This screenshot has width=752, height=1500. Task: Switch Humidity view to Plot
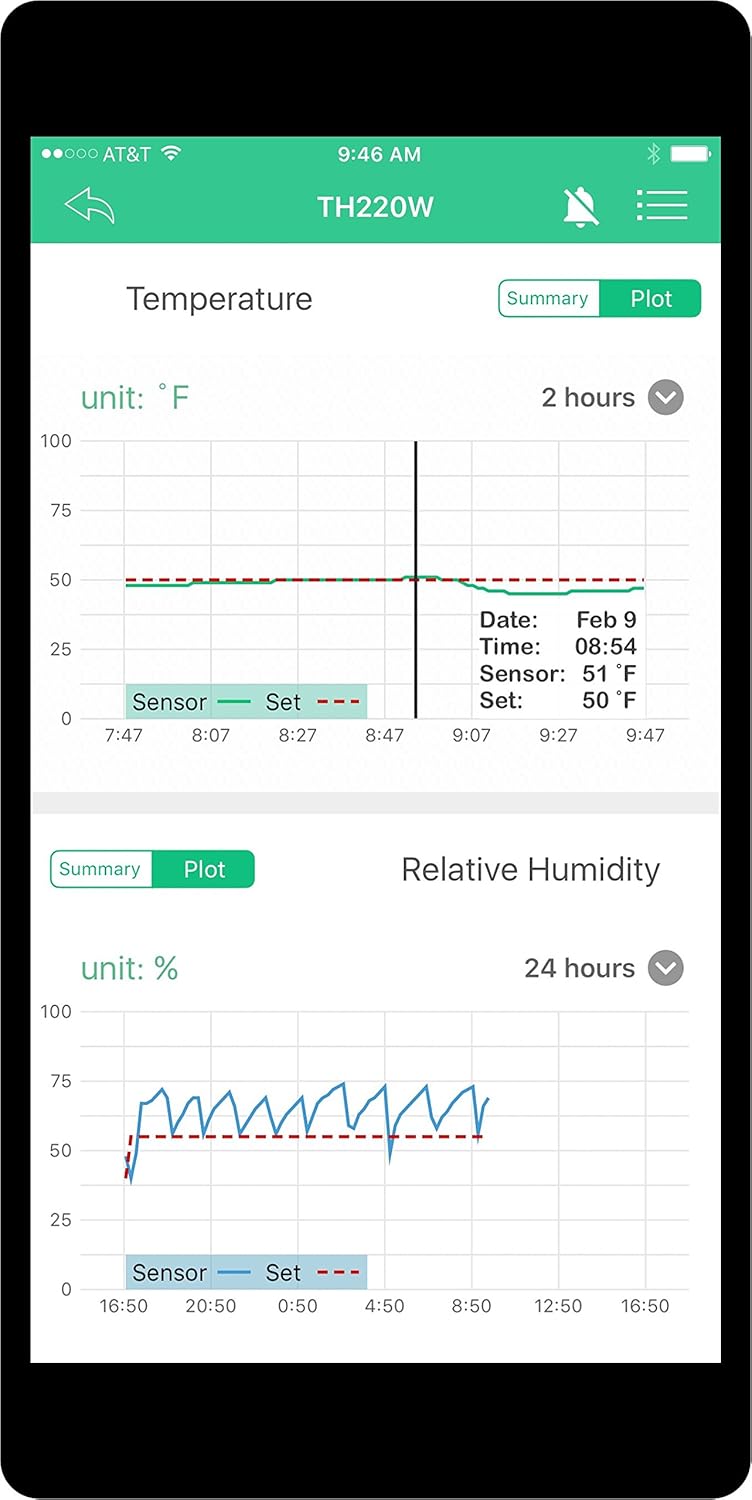click(x=204, y=869)
